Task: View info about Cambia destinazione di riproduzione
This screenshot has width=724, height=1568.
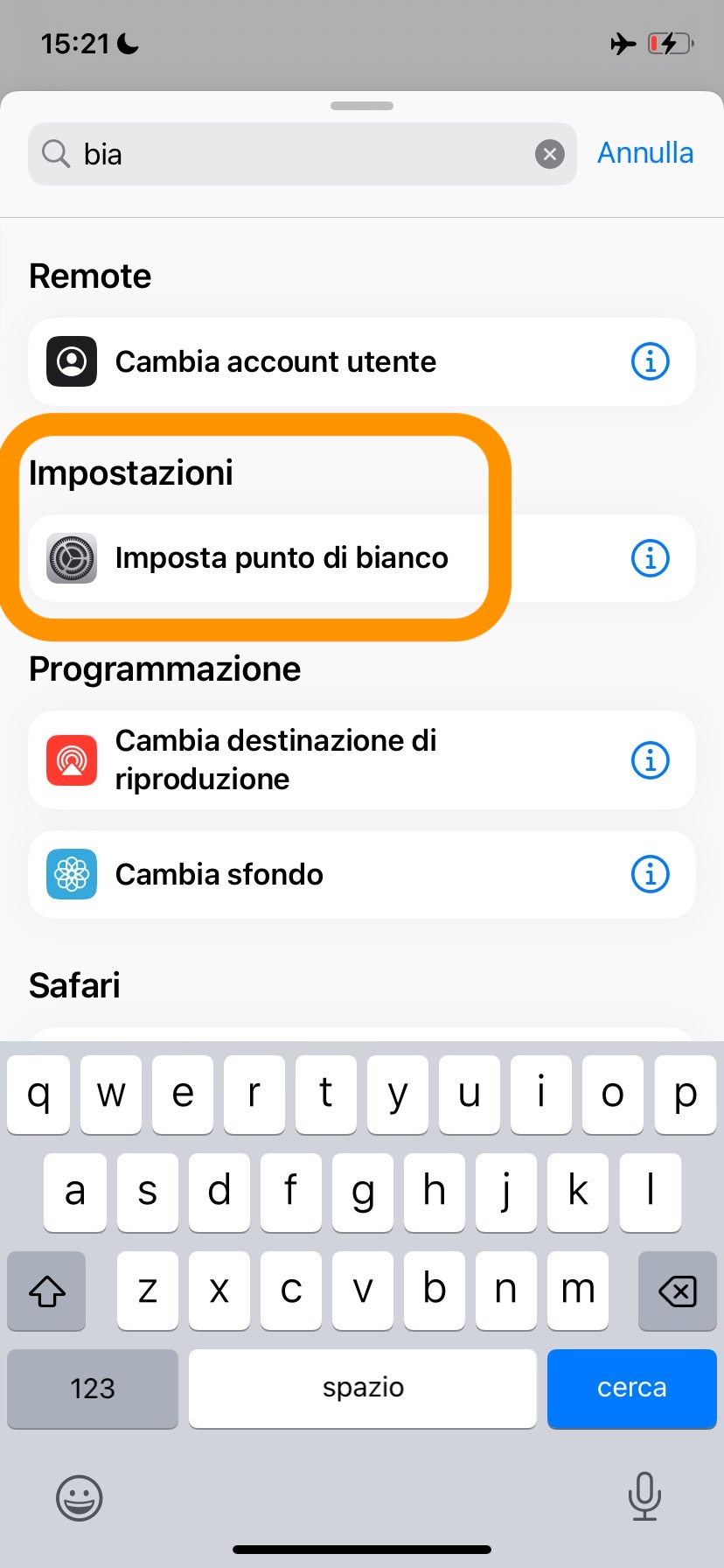Action: tap(650, 759)
